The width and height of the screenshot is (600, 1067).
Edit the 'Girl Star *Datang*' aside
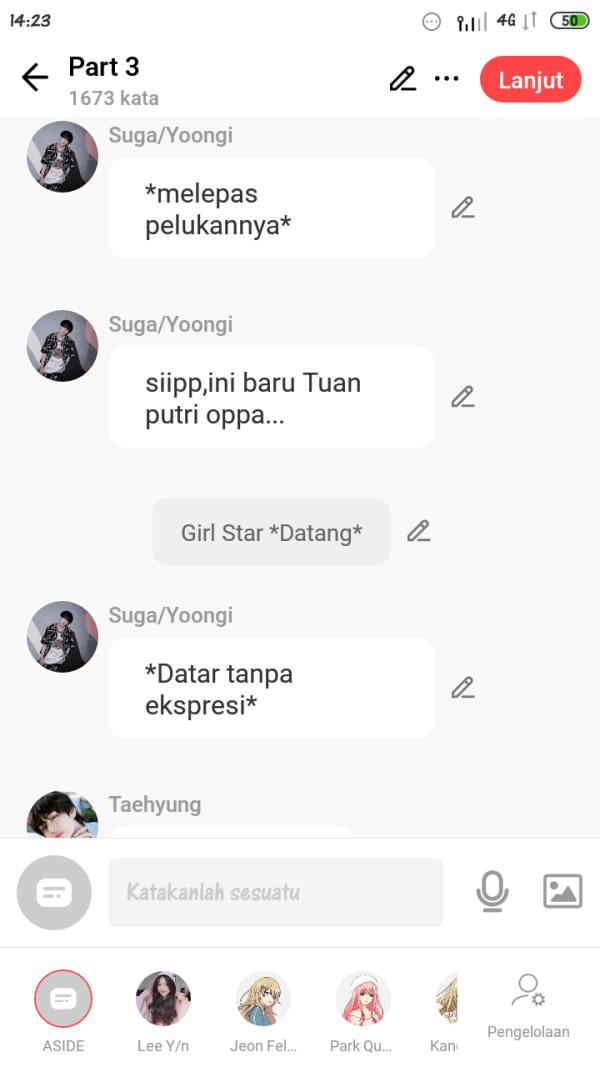point(418,532)
